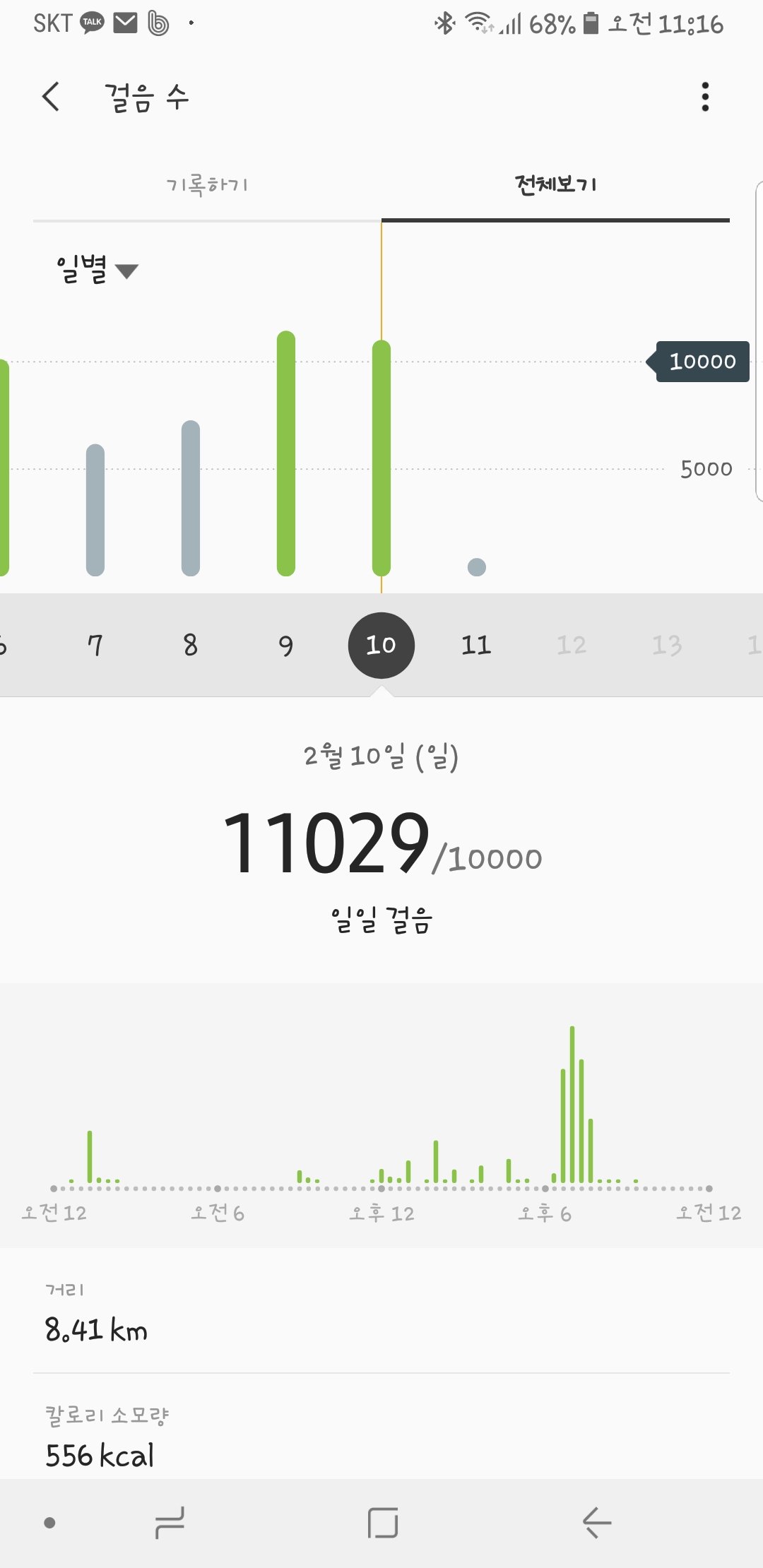Screen dimensions: 763x1568
Task: Select day 7 on the date strip
Action: point(95,645)
